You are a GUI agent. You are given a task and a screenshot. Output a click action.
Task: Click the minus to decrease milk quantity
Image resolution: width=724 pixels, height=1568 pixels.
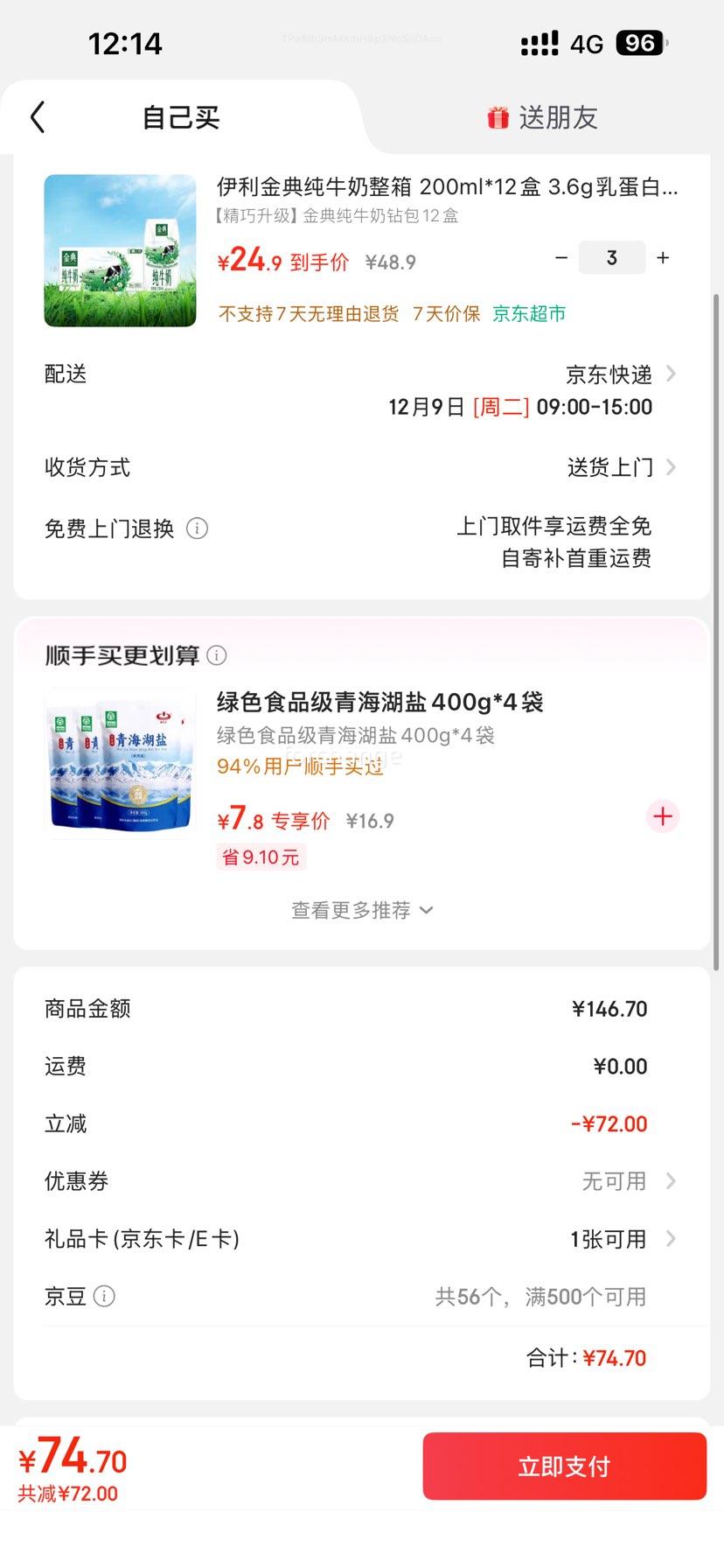point(560,257)
